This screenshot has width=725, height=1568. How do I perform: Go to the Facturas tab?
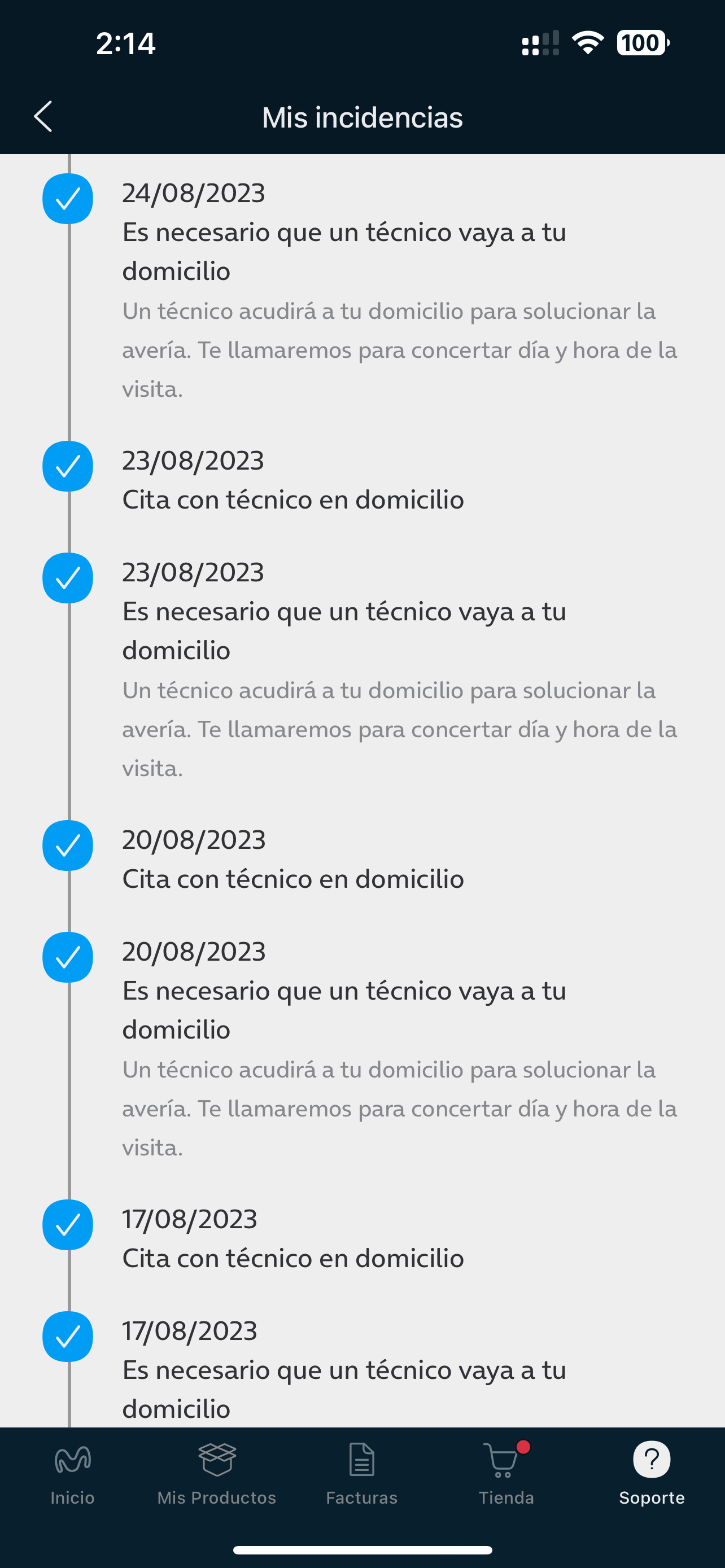361,1473
